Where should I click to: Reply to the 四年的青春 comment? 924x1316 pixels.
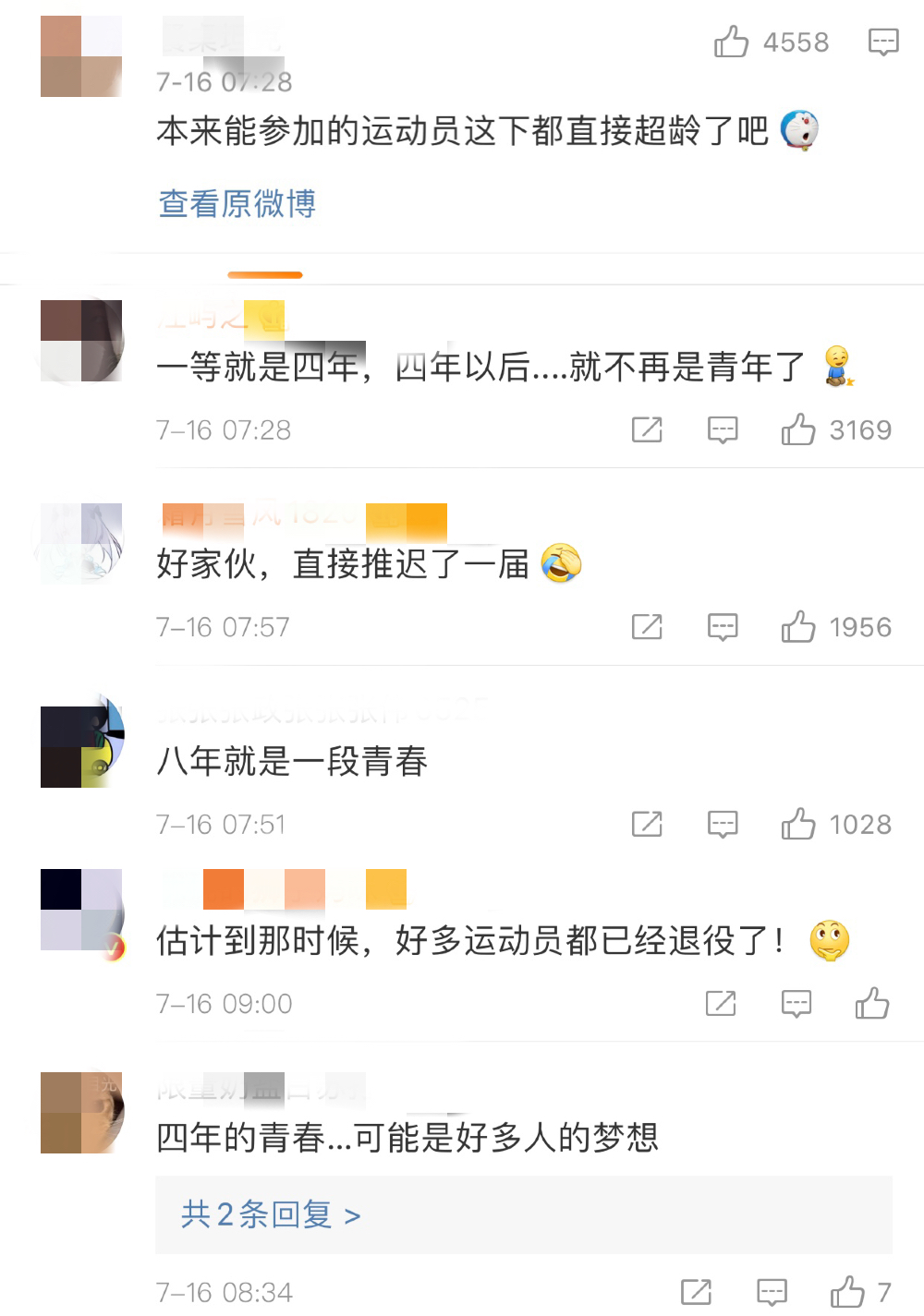772,1292
